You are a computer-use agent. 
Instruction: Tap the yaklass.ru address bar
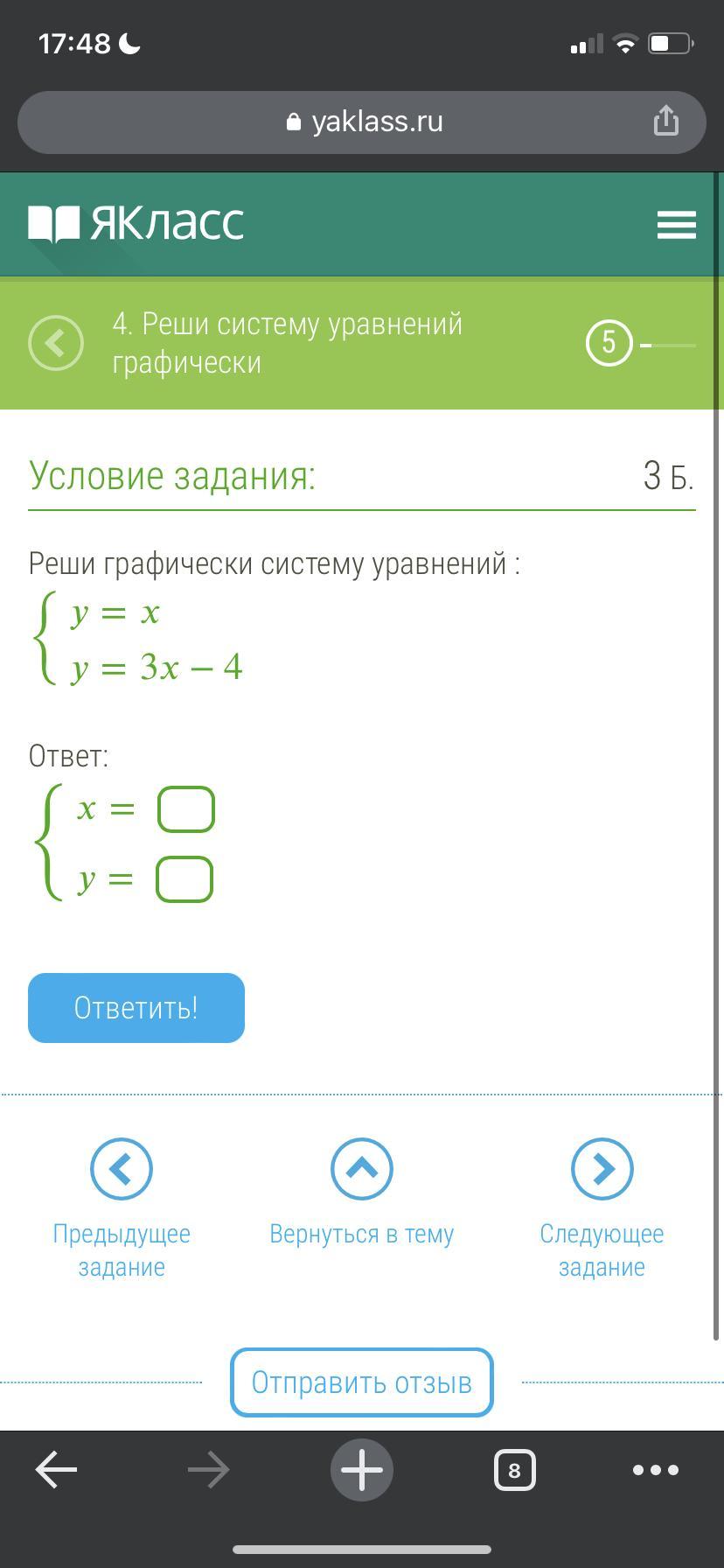pos(362,122)
